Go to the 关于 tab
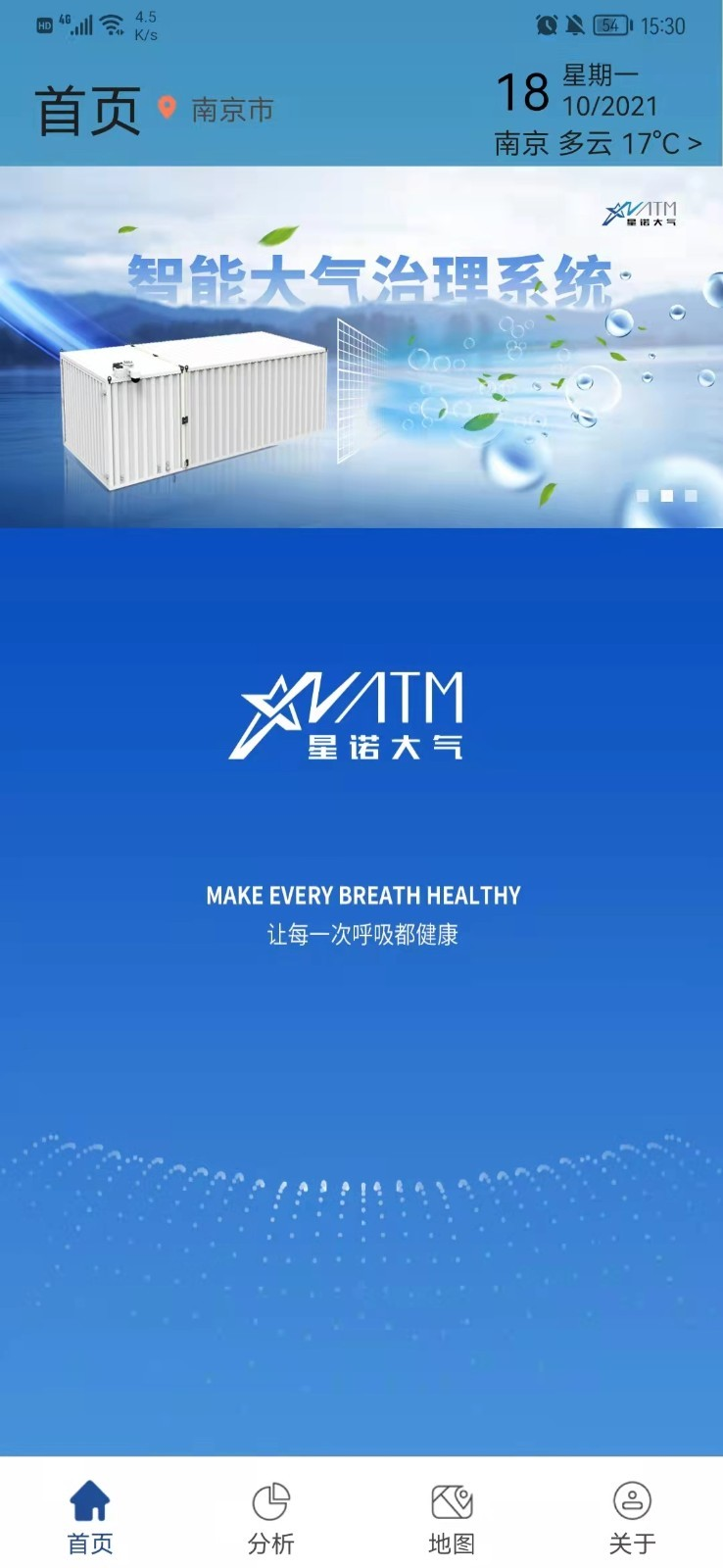The image size is (723, 1568). coord(632,1517)
